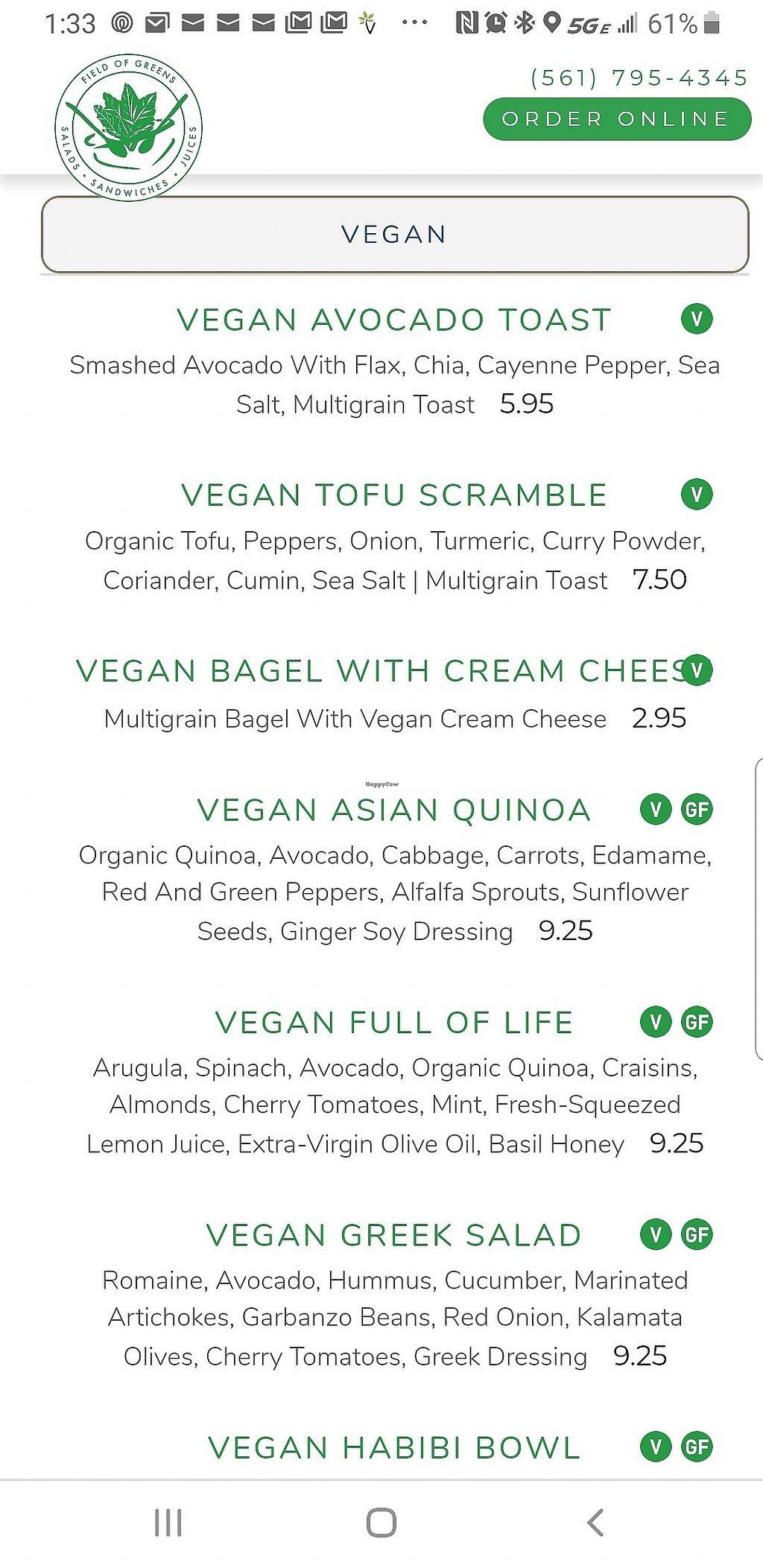The width and height of the screenshot is (763, 1568).
Task: Call the phone number (561) 795-4345
Action: pyautogui.click(x=639, y=77)
